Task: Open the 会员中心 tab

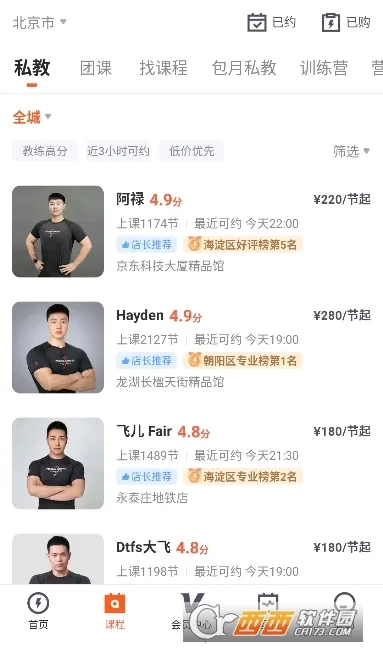Action: point(191,610)
